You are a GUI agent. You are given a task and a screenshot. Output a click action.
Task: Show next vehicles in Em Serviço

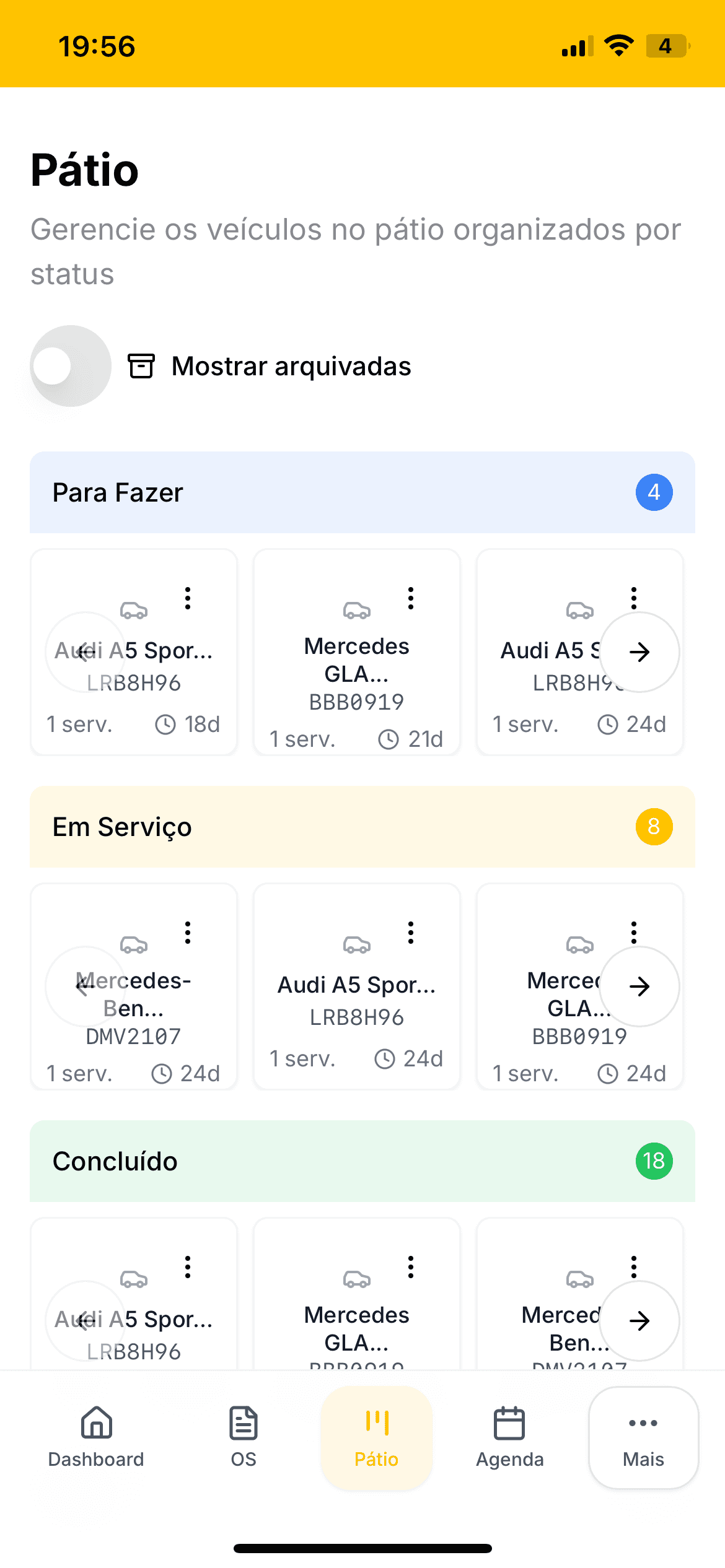click(x=639, y=986)
